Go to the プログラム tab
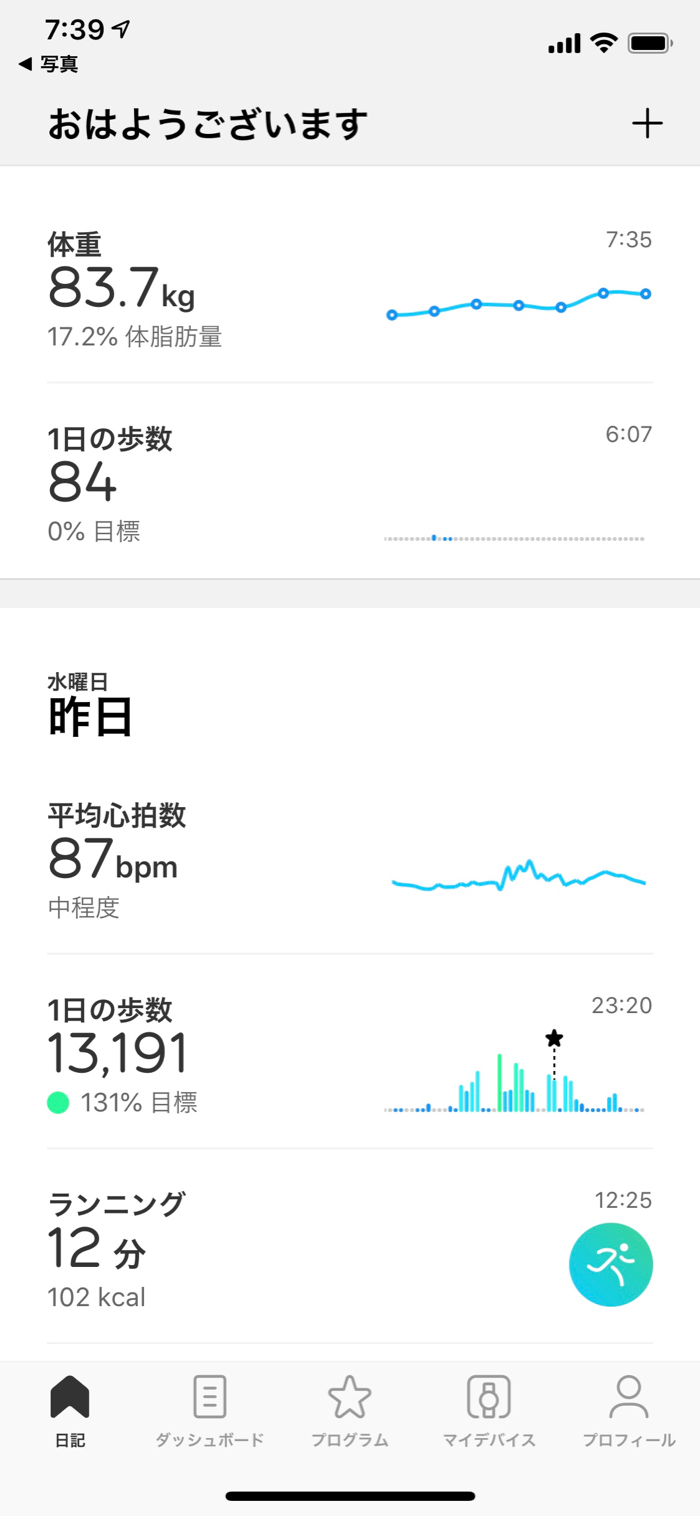The height and width of the screenshot is (1516, 700). click(350, 1410)
